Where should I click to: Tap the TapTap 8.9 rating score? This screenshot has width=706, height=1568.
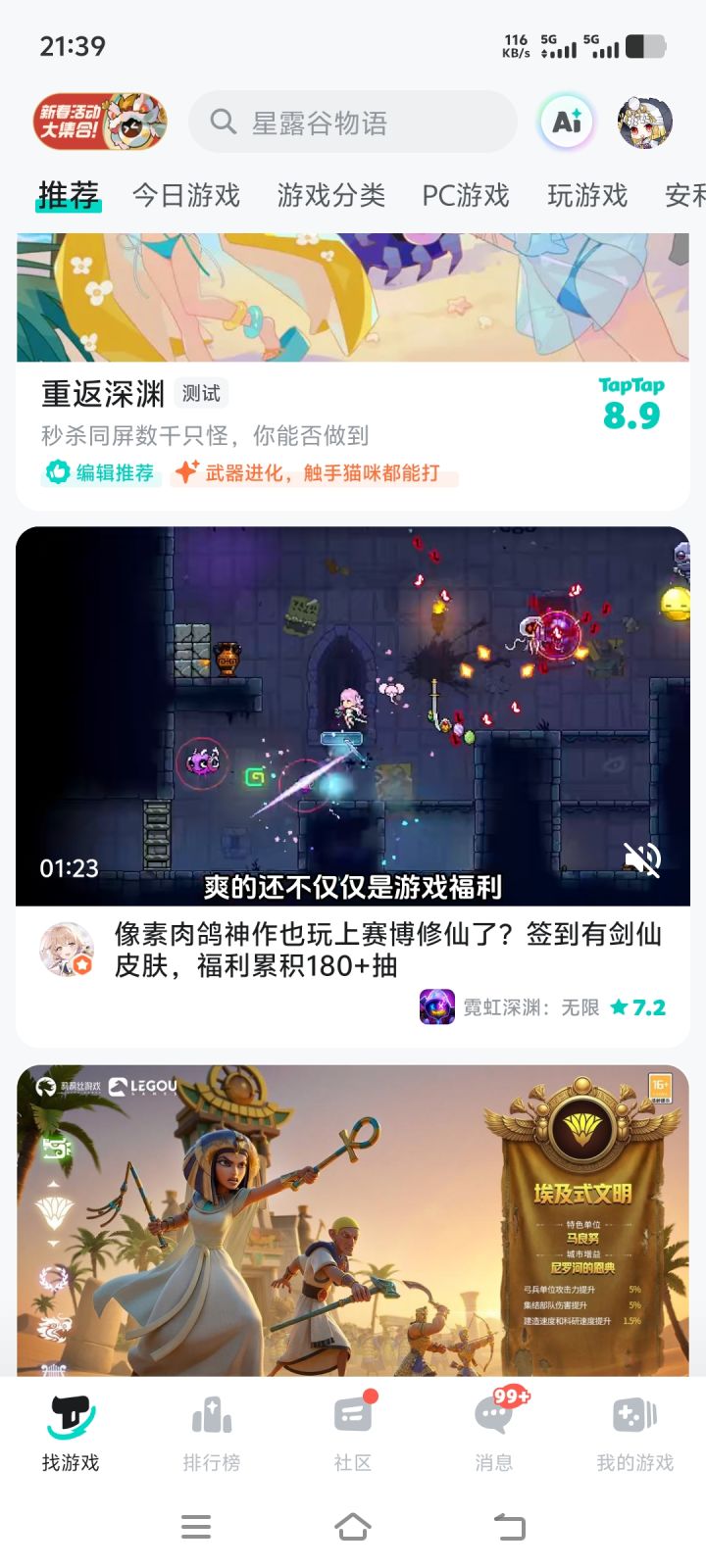(x=632, y=402)
